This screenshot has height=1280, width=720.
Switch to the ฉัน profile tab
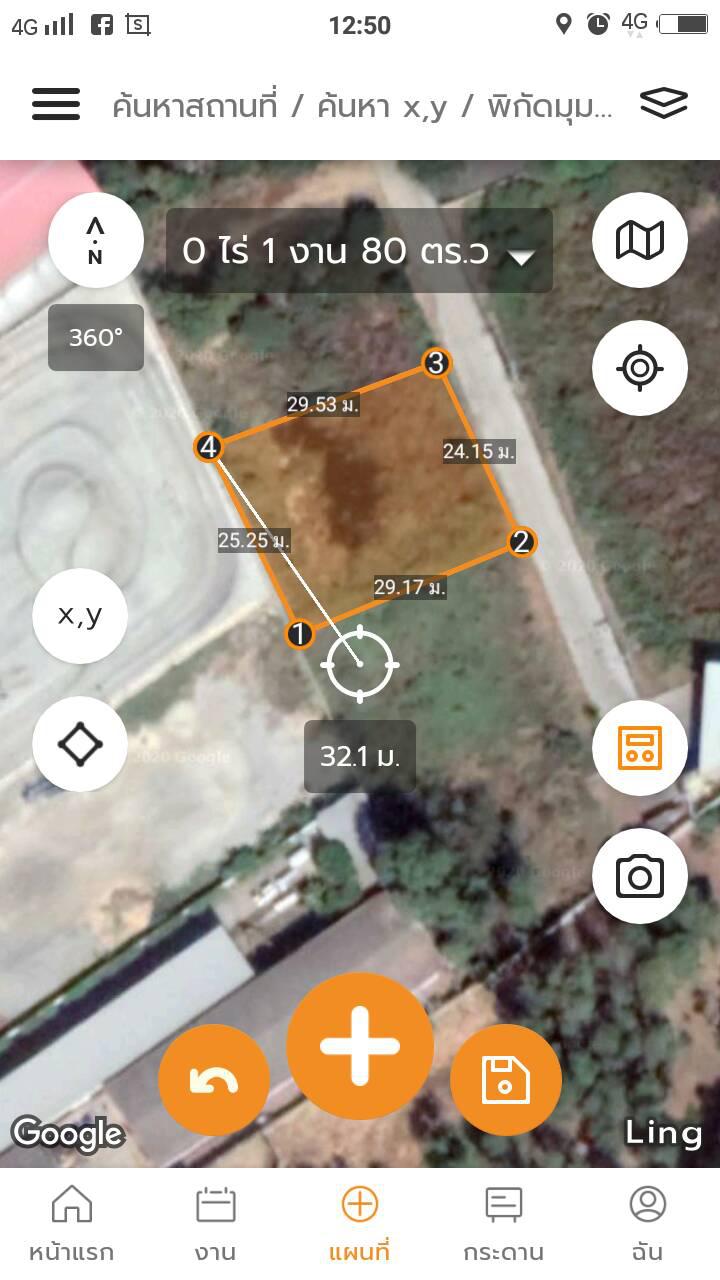point(647,1224)
